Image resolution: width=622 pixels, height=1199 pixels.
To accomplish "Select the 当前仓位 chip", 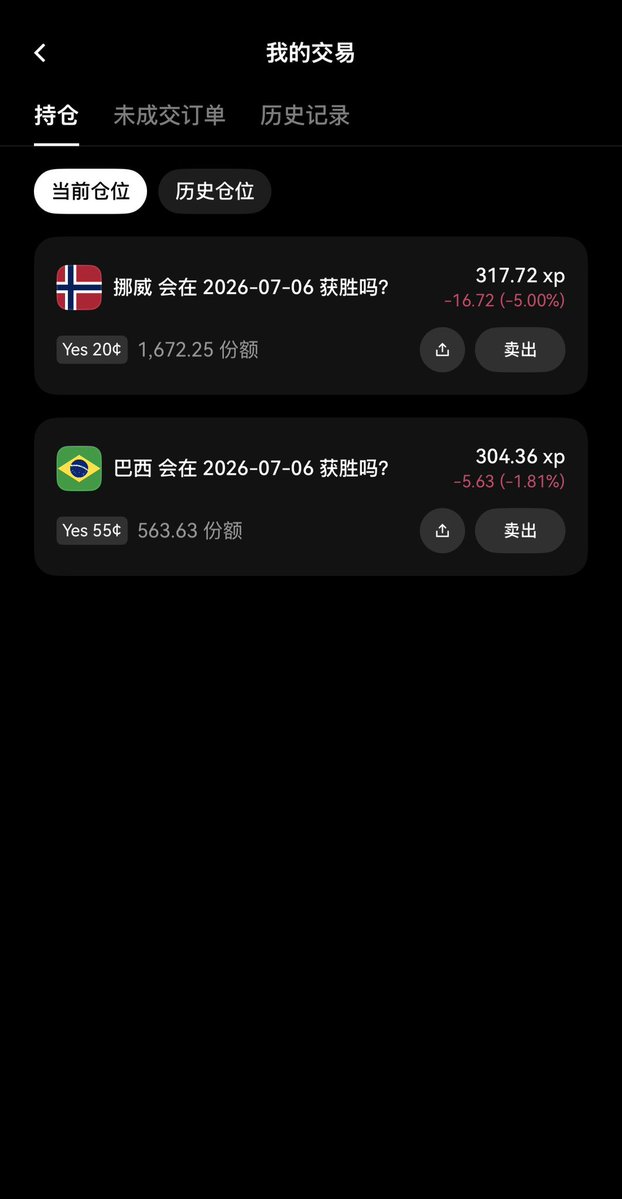I will pos(90,191).
